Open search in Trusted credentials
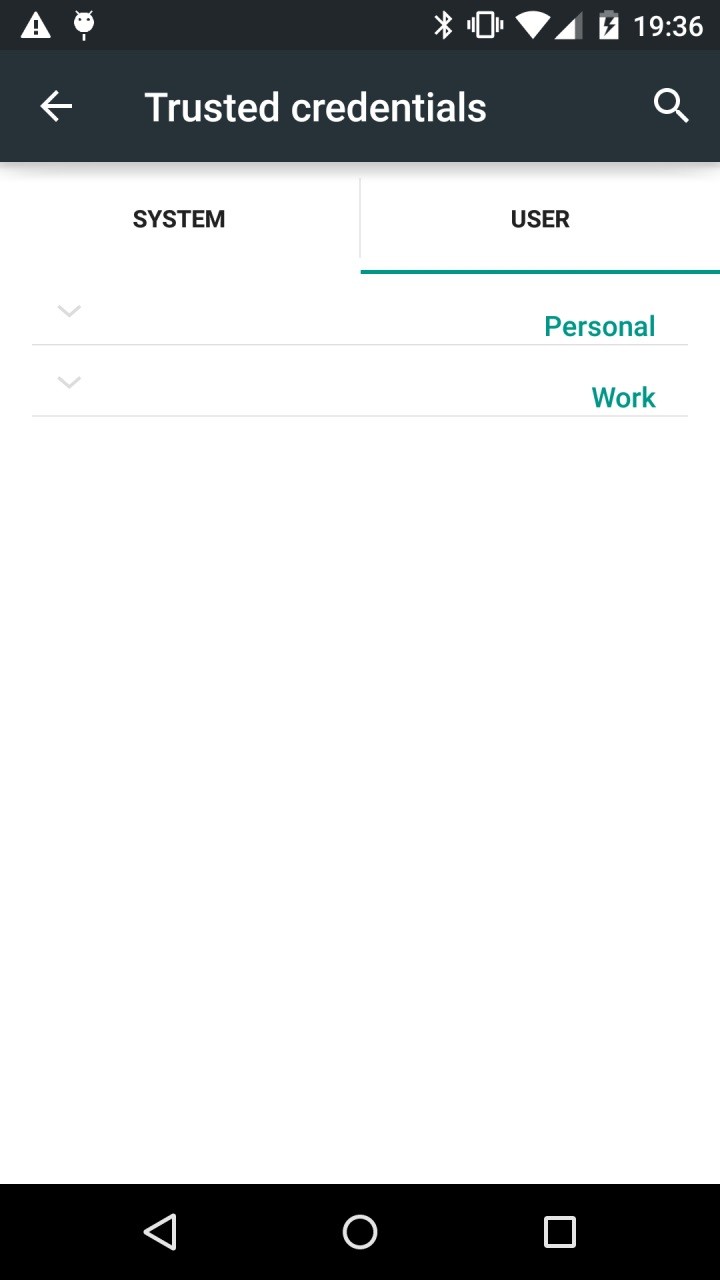This screenshot has width=720, height=1280. pos(671,105)
